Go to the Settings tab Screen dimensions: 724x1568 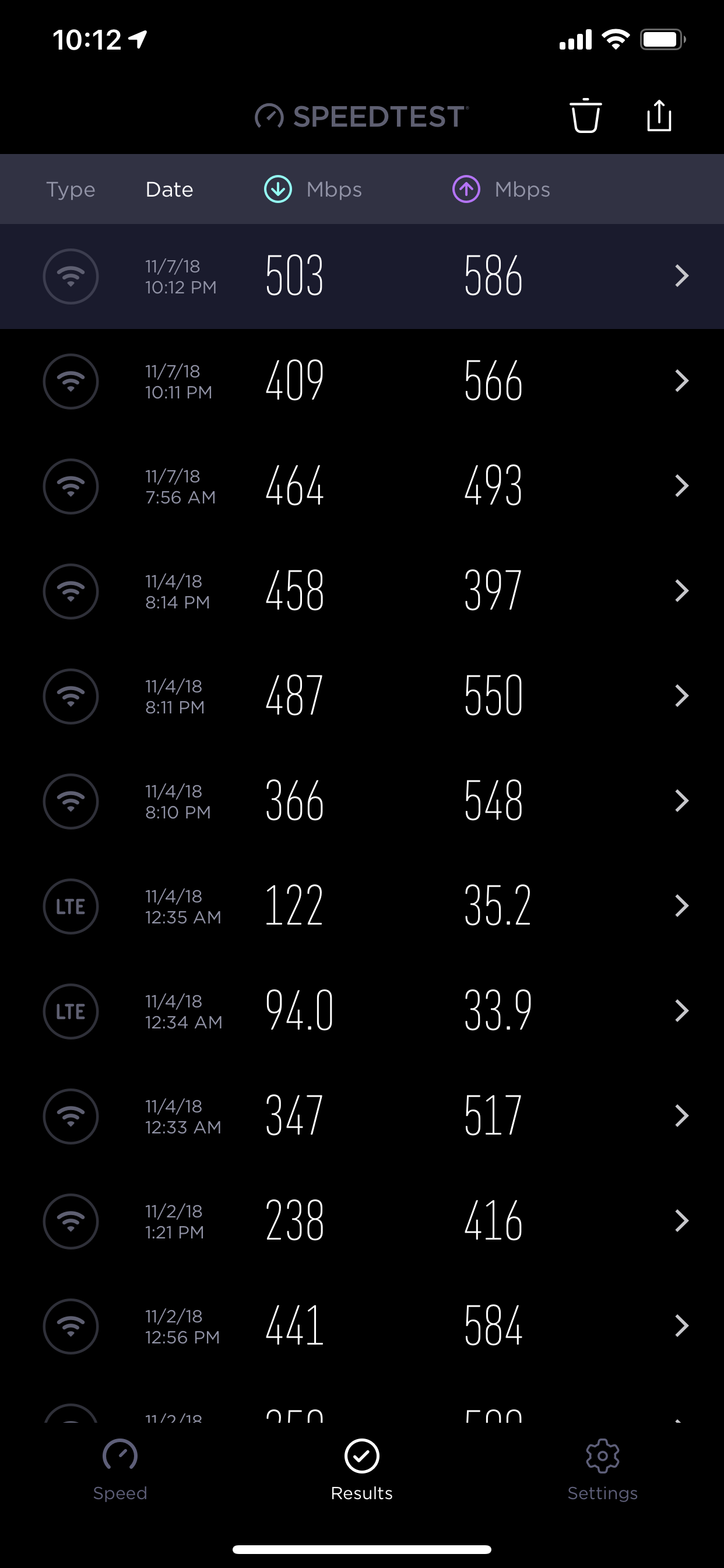pyautogui.click(x=602, y=1469)
